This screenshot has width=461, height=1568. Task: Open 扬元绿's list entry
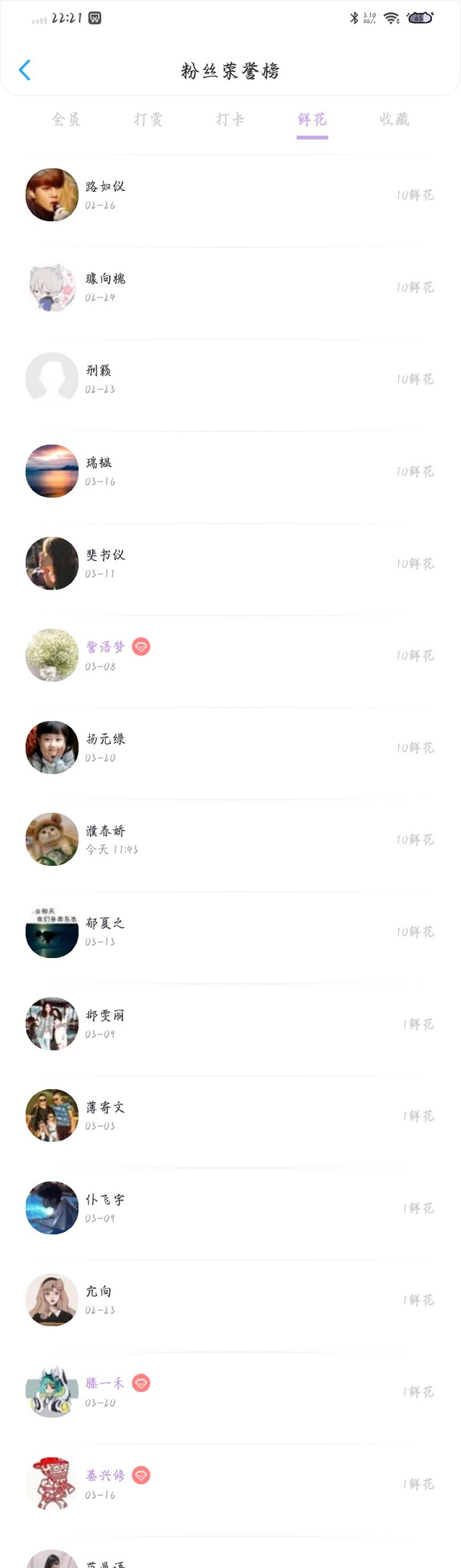coord(230,748)
